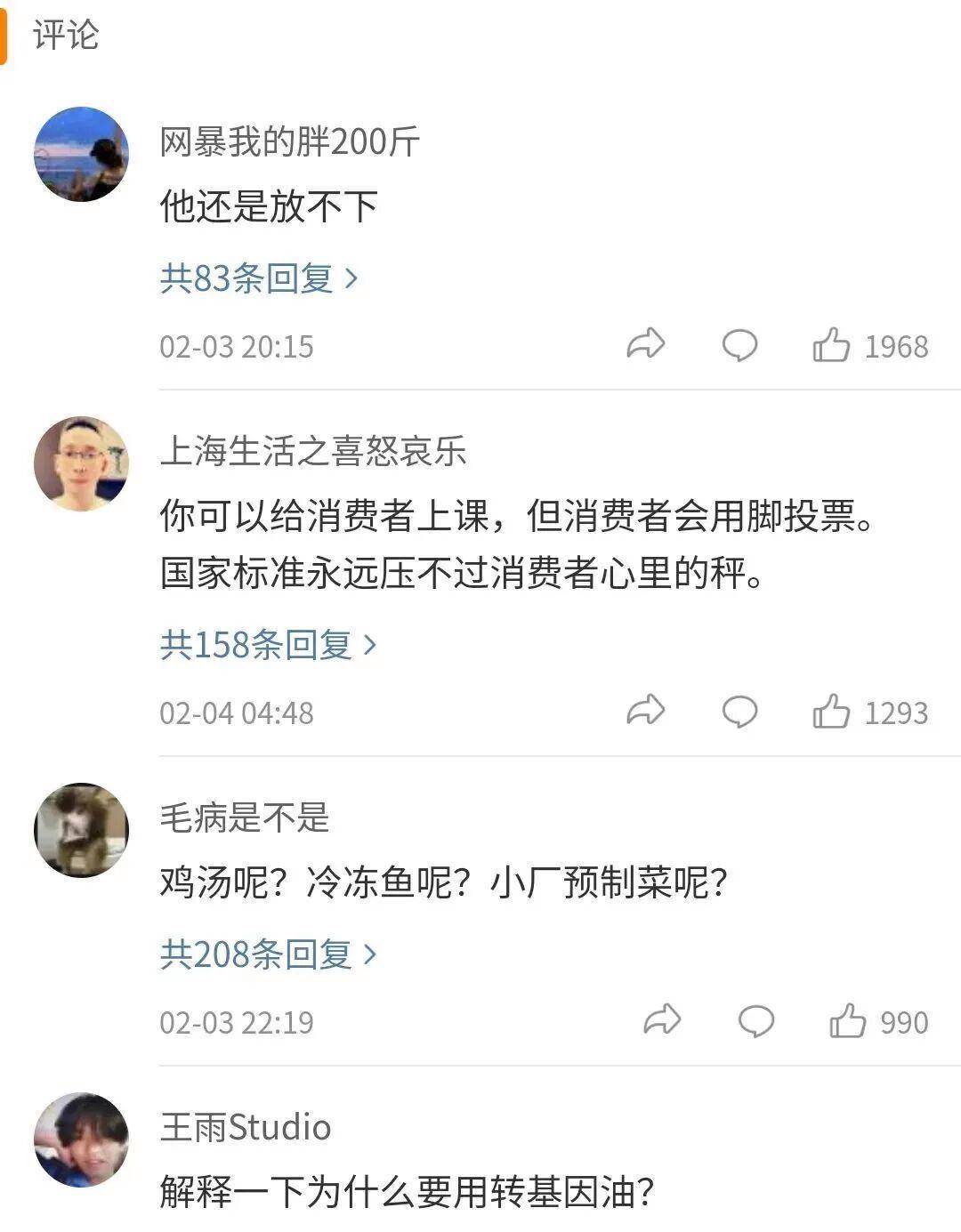Reply to 上海生活之喜怒哀乐's comment
Screen dimensions: 961x1232
(x=739, y=712)
